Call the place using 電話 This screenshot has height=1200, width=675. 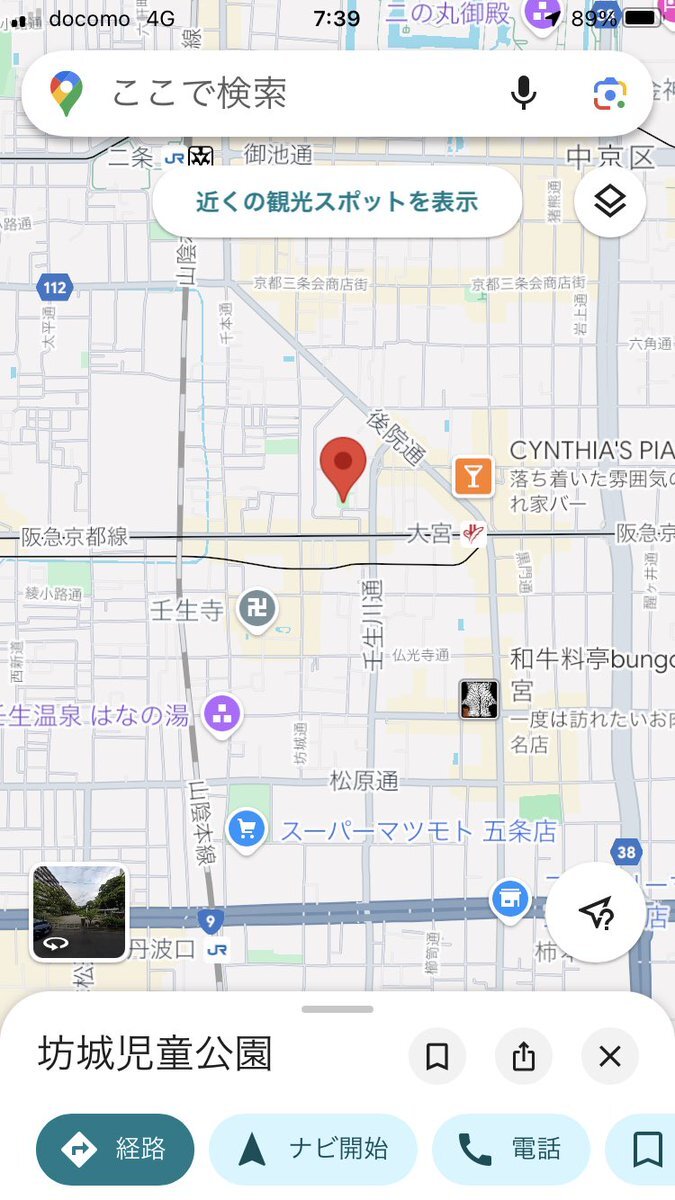510,1149
